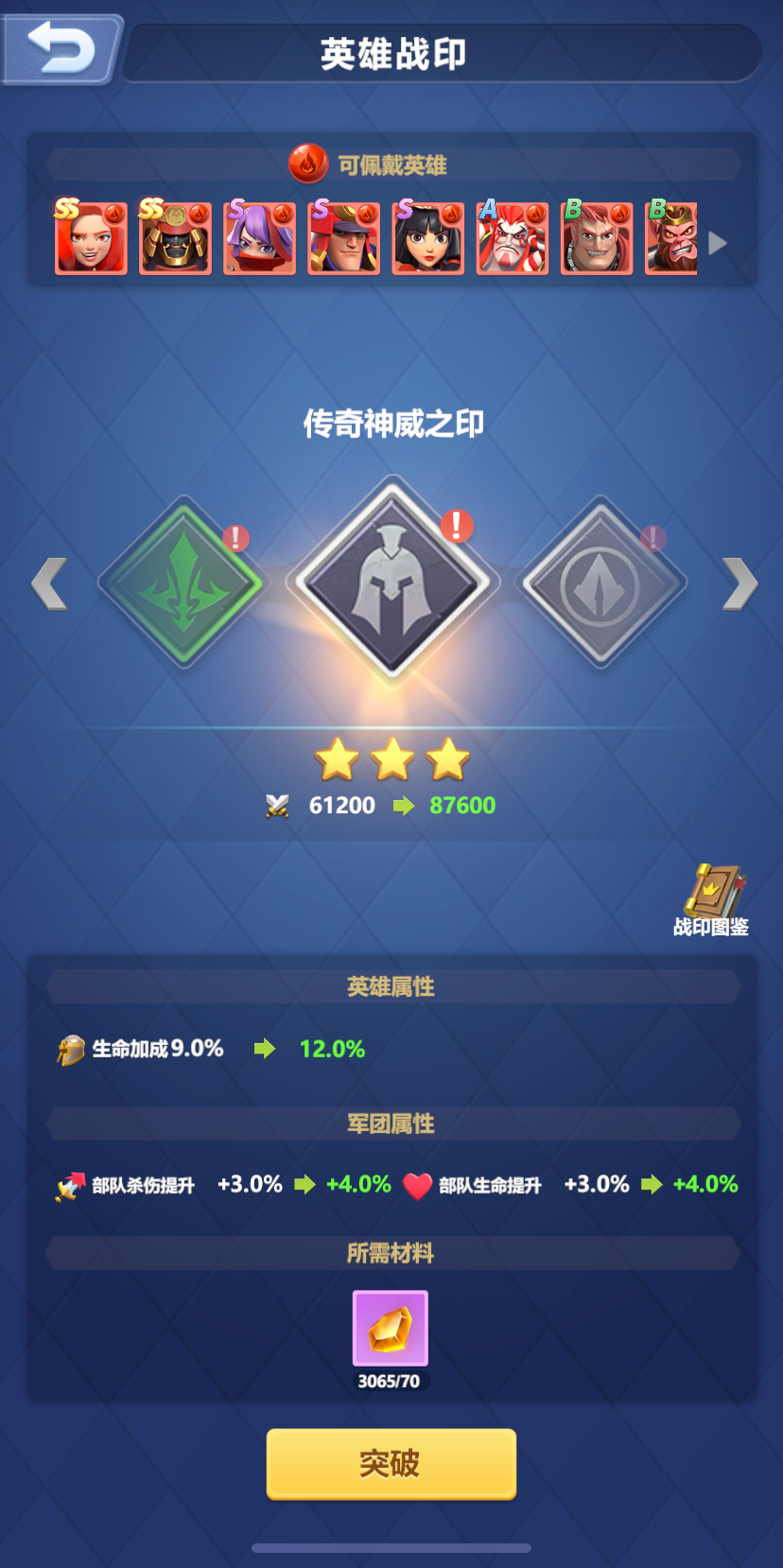Open the purple-haired S hero

pyautogui.click(x=259, y=238)
